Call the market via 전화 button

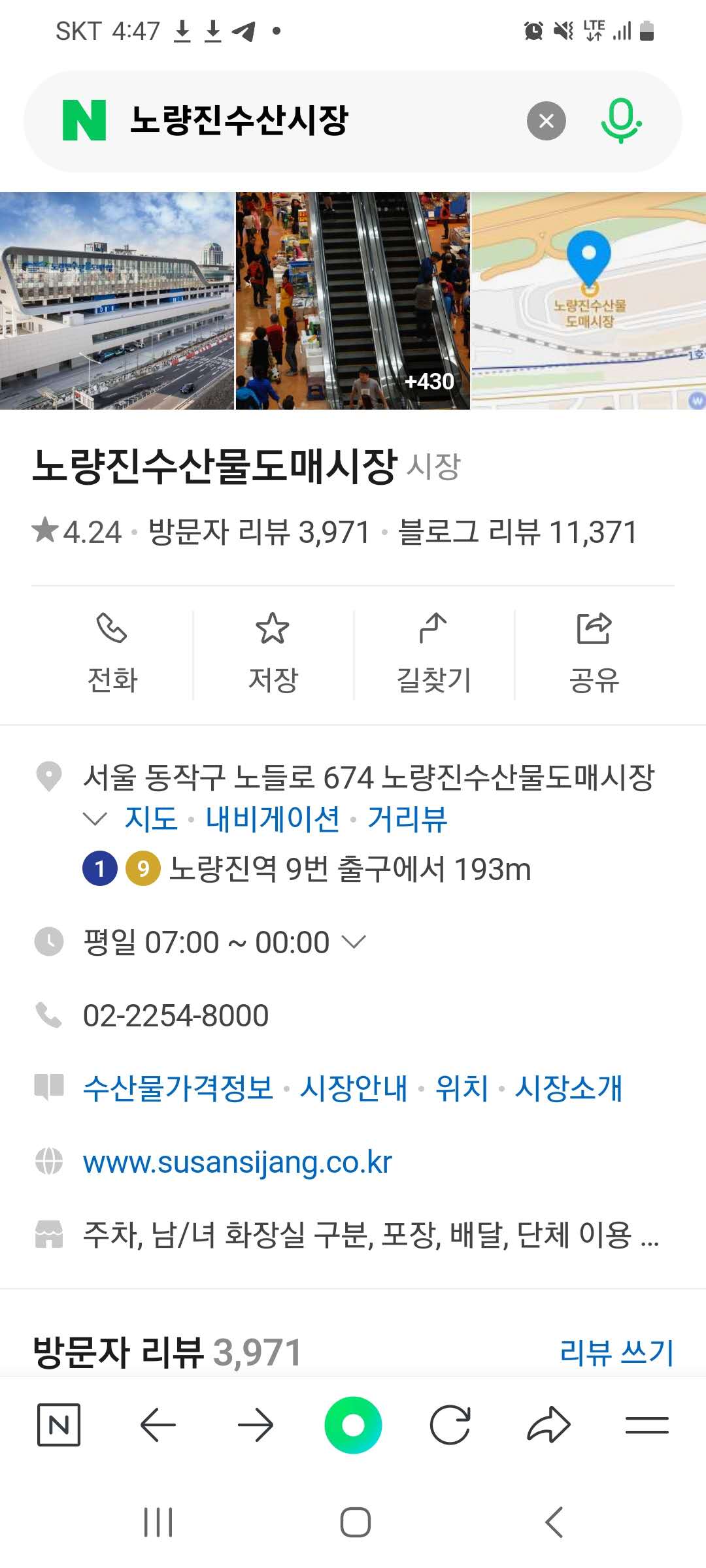tap(112, 654)
